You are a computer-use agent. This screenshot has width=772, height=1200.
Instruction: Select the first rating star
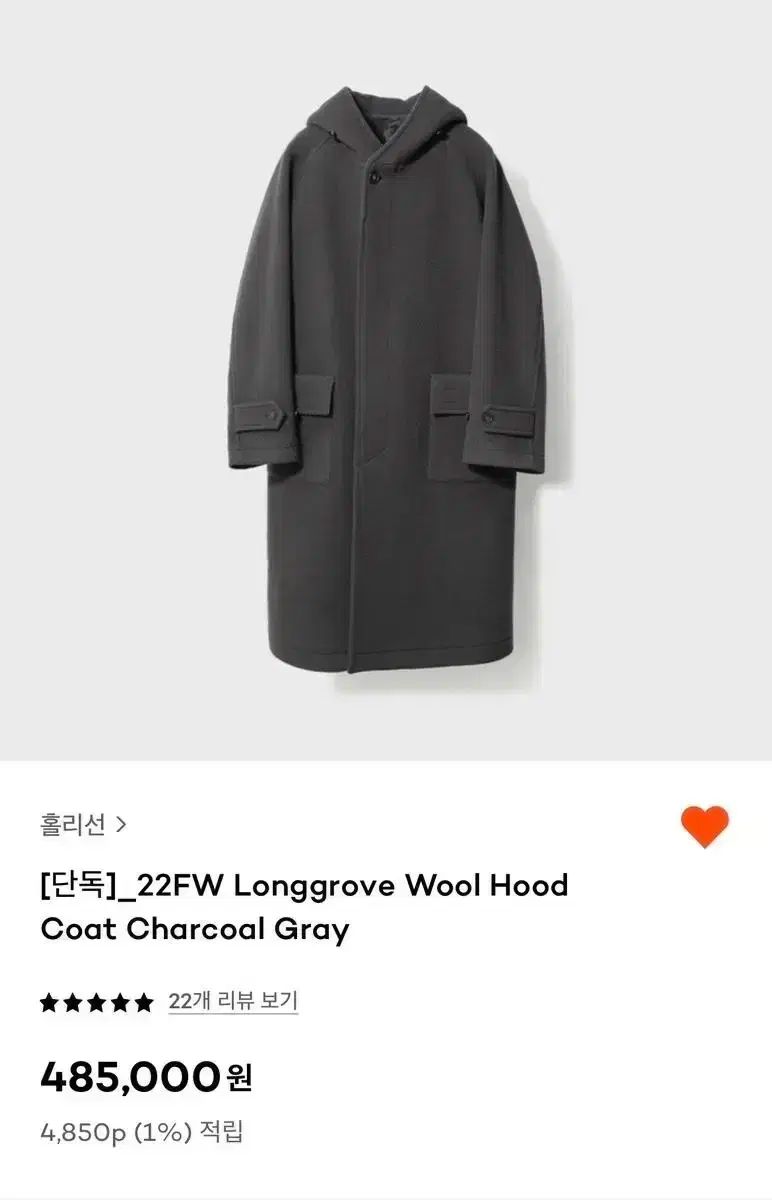tap(48, 997)
